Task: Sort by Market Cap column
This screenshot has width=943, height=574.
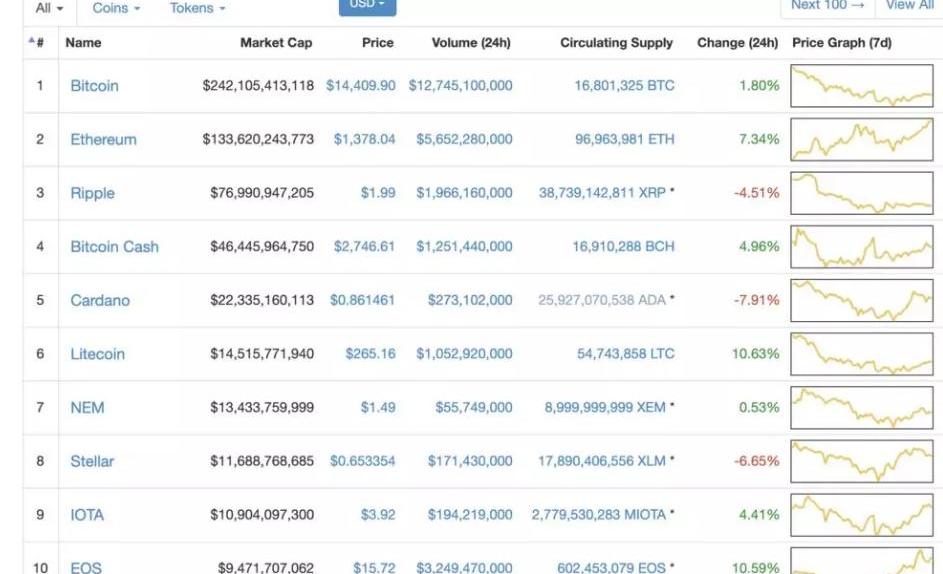Action: 276,43
